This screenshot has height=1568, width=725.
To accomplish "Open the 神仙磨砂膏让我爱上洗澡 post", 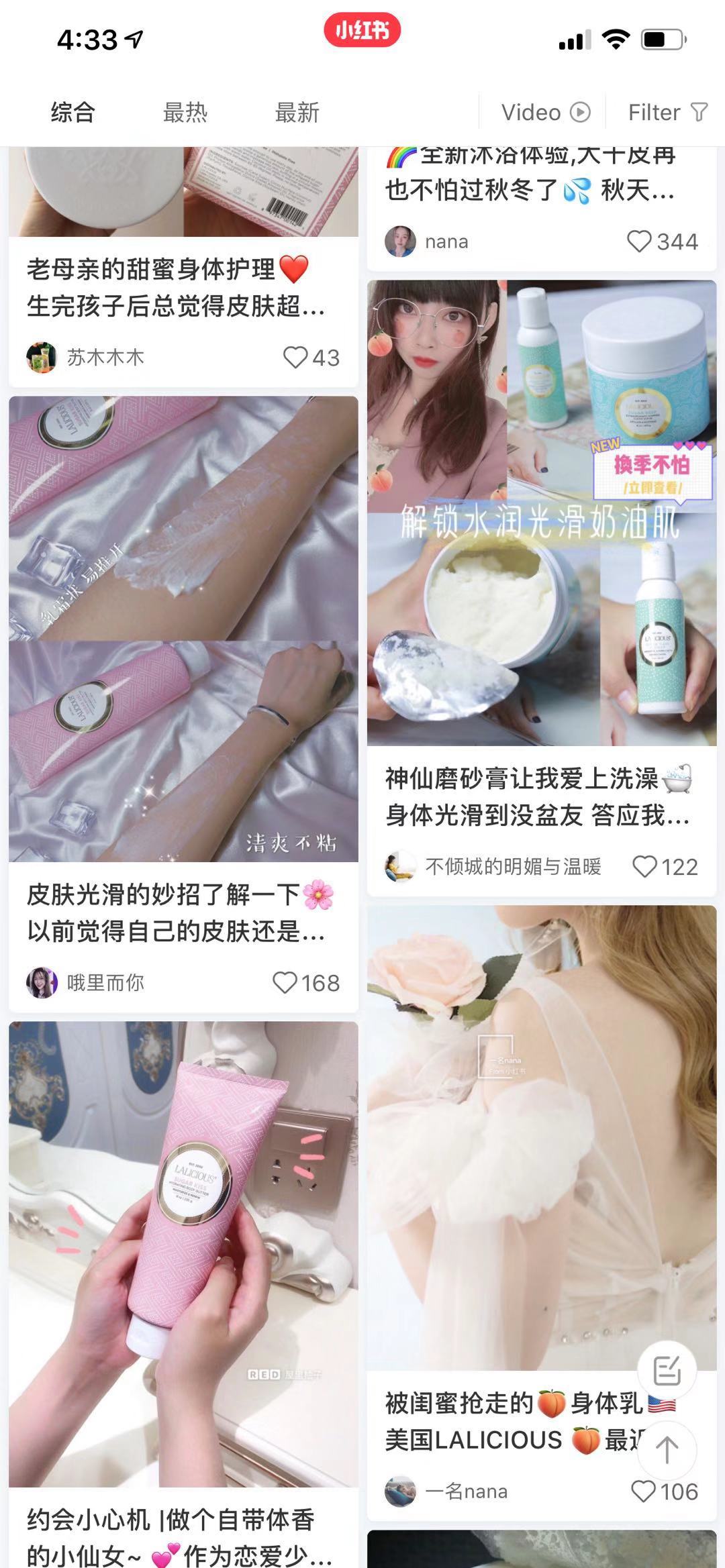I will point(542,588).
